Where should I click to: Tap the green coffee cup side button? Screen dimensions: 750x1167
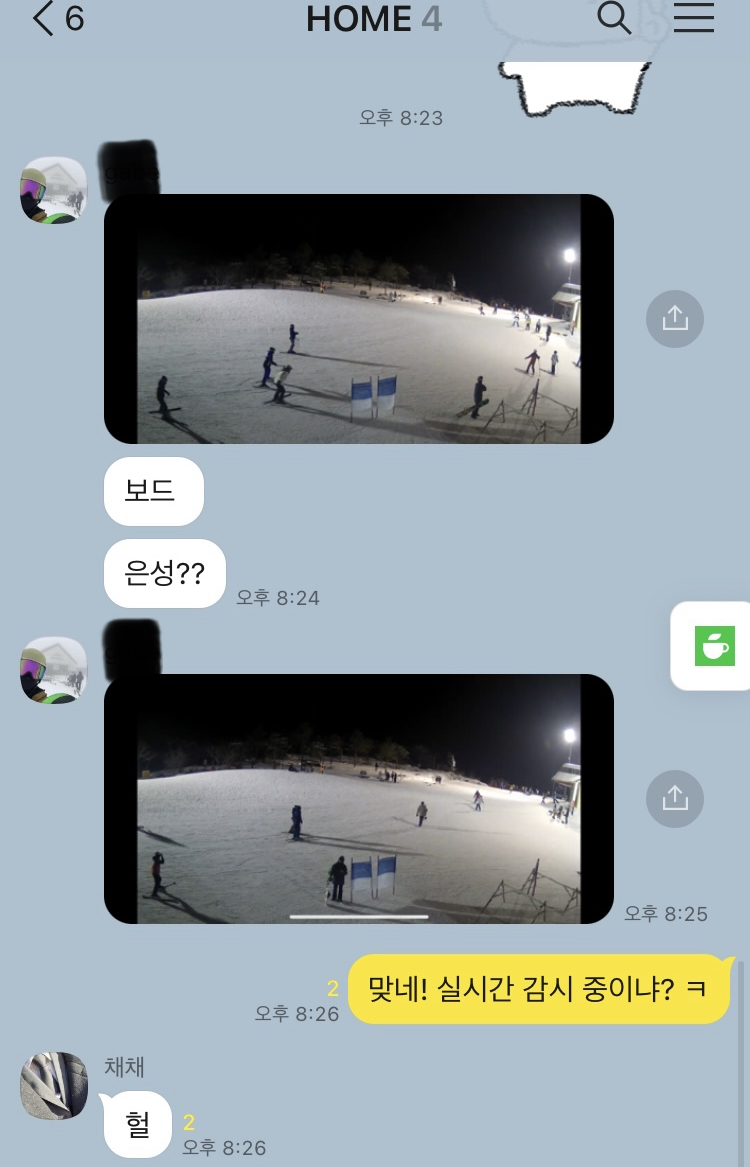tap(714, 646)
